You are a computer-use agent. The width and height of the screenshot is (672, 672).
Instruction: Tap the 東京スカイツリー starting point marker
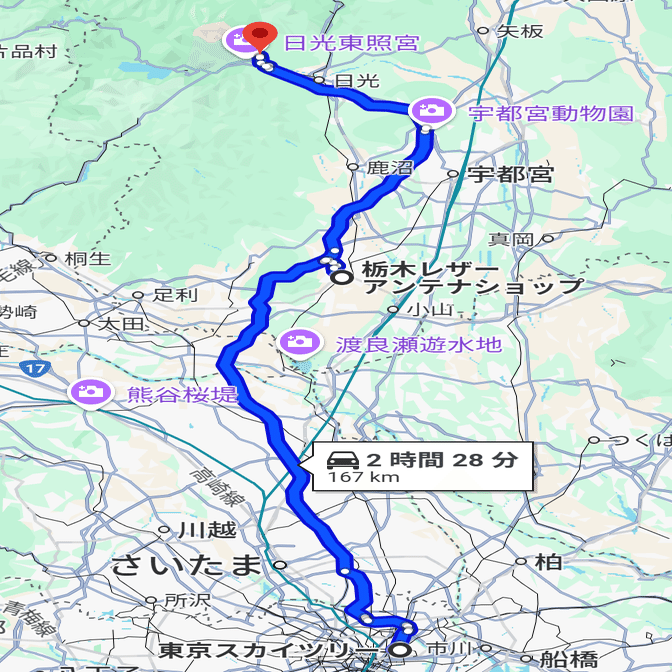[400, 650]
